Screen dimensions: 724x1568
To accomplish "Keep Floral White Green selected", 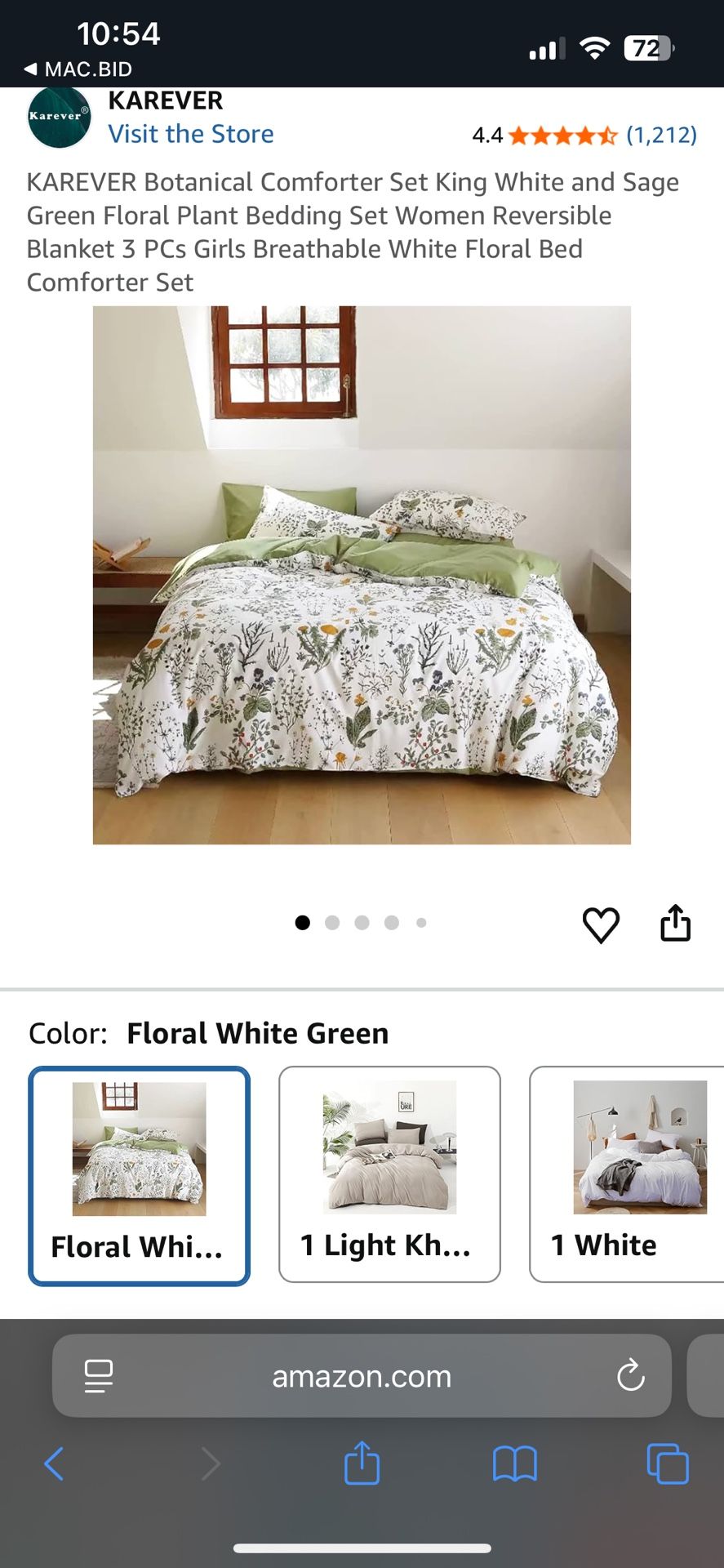I will coord(139,1176).
